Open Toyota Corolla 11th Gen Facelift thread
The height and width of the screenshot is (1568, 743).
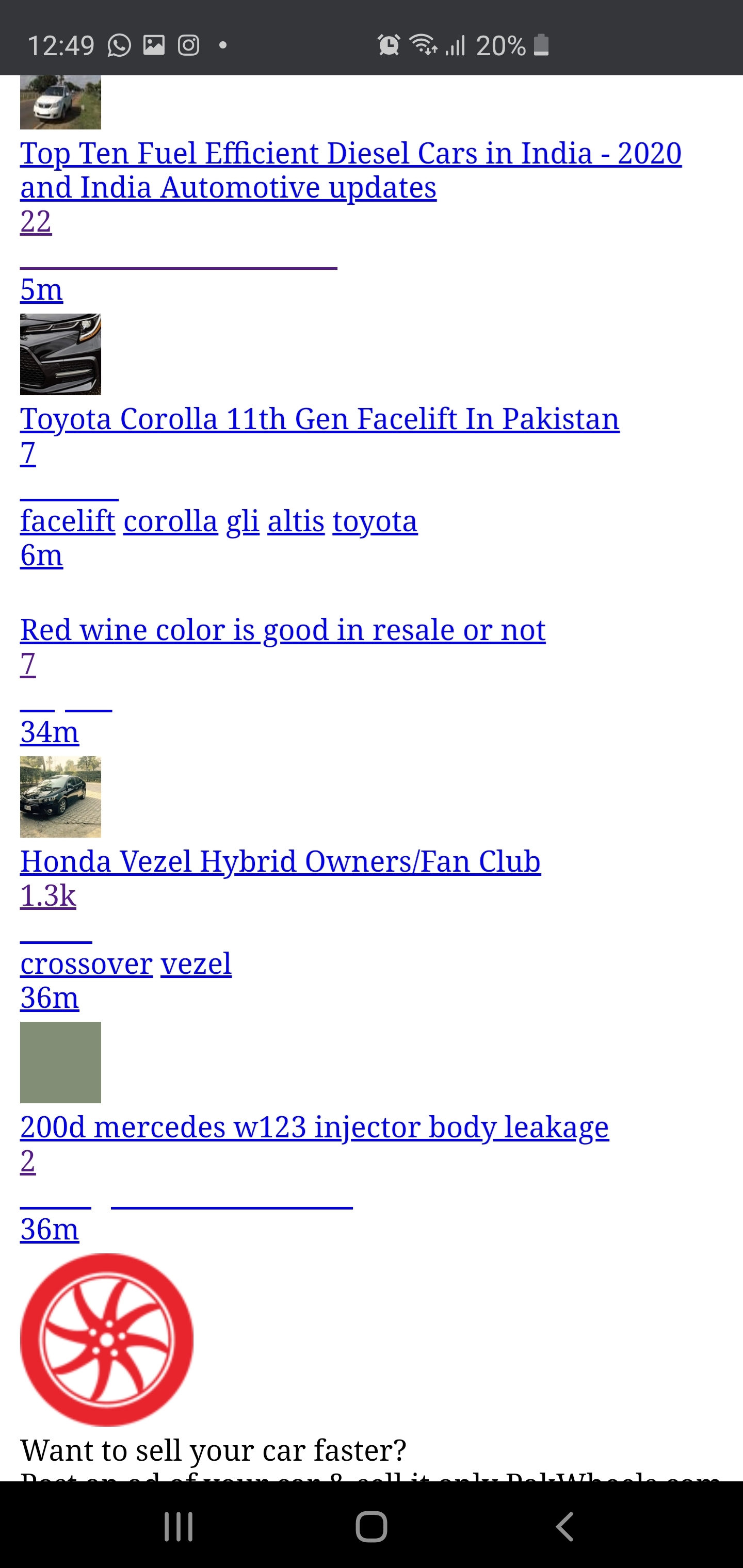click(x=320, y=419)
